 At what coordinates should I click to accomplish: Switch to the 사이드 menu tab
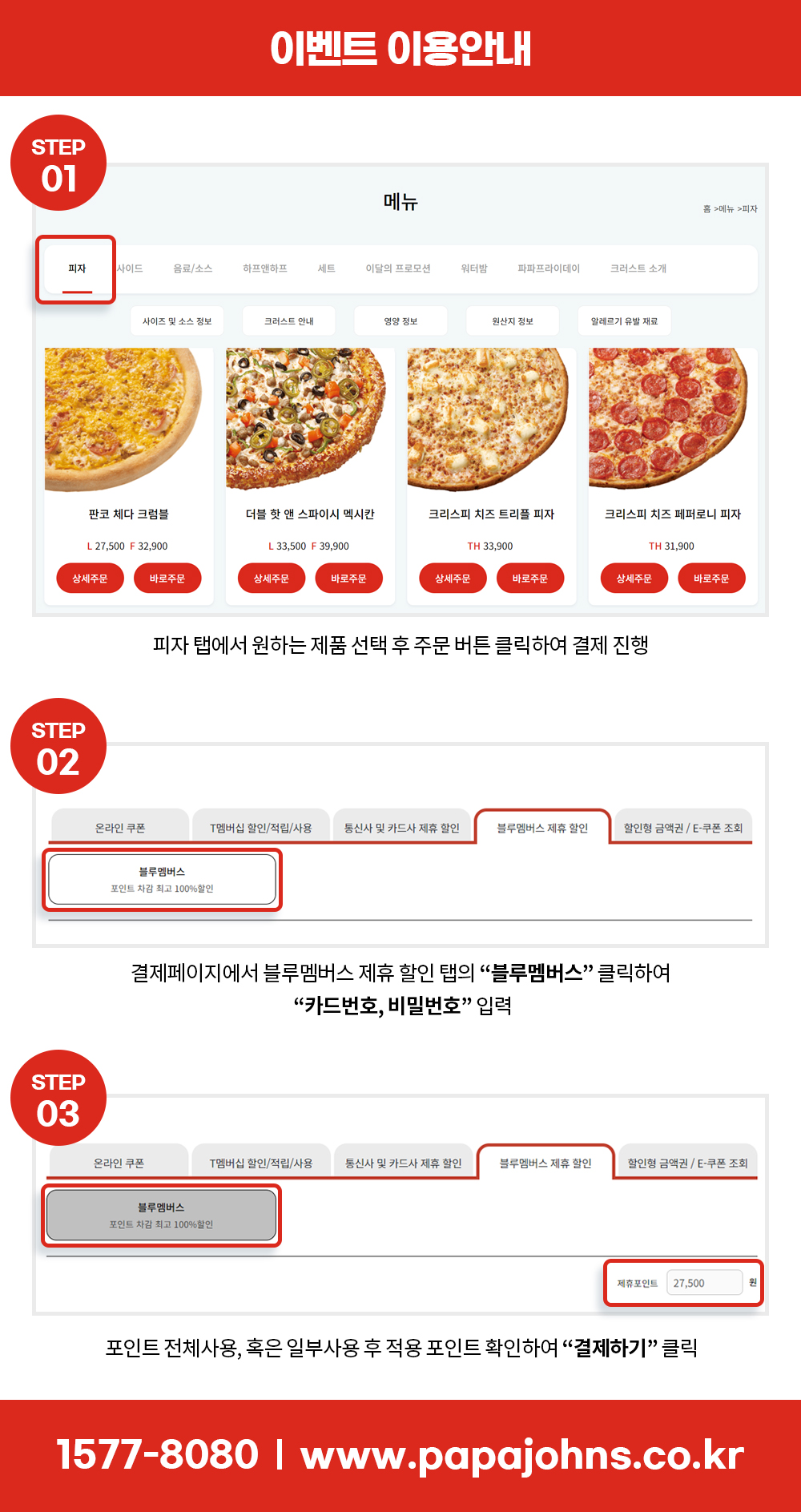tap(130, 268)
